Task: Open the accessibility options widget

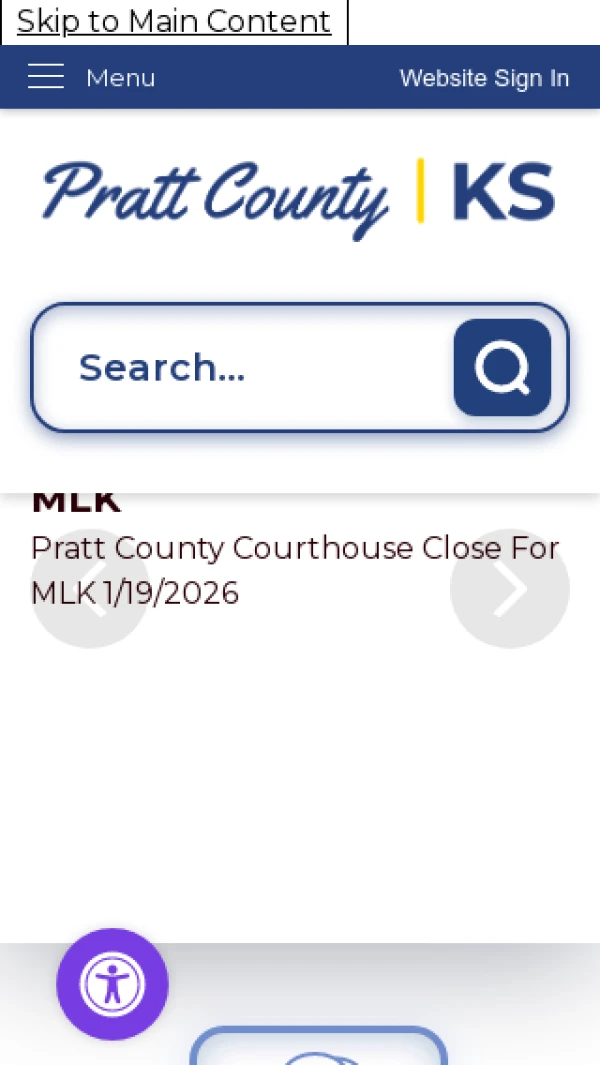Action: point(112,984)
